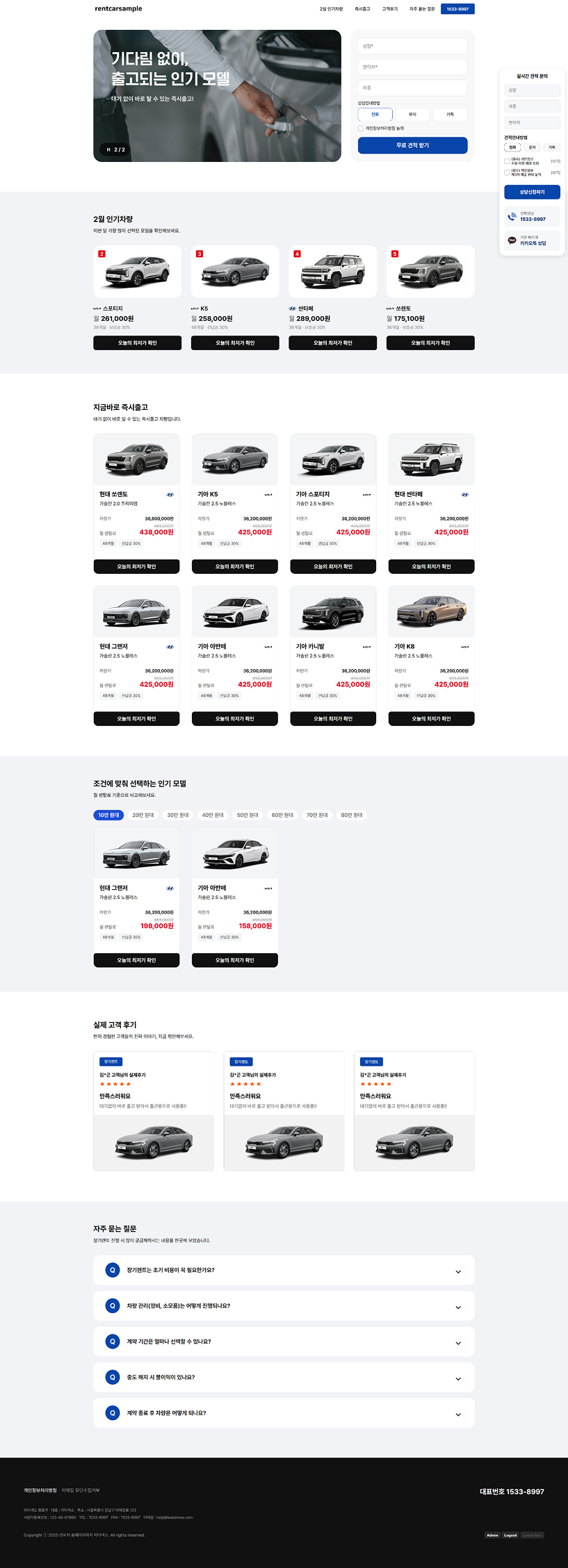Open 개인정보처리방침 link in footer
The image size is (568, 1568).
[40, 1490]
